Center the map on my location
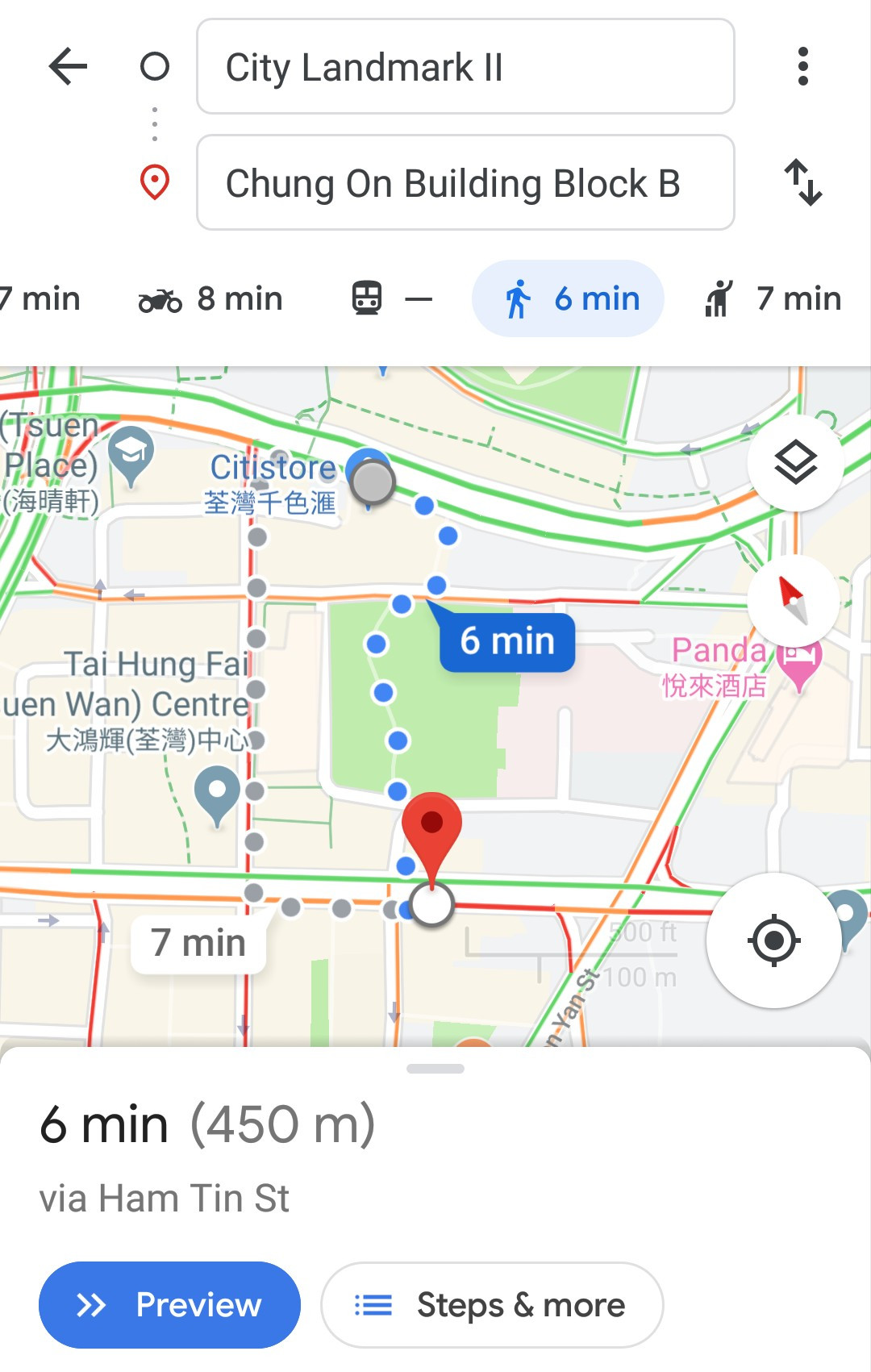 point(773,940)
